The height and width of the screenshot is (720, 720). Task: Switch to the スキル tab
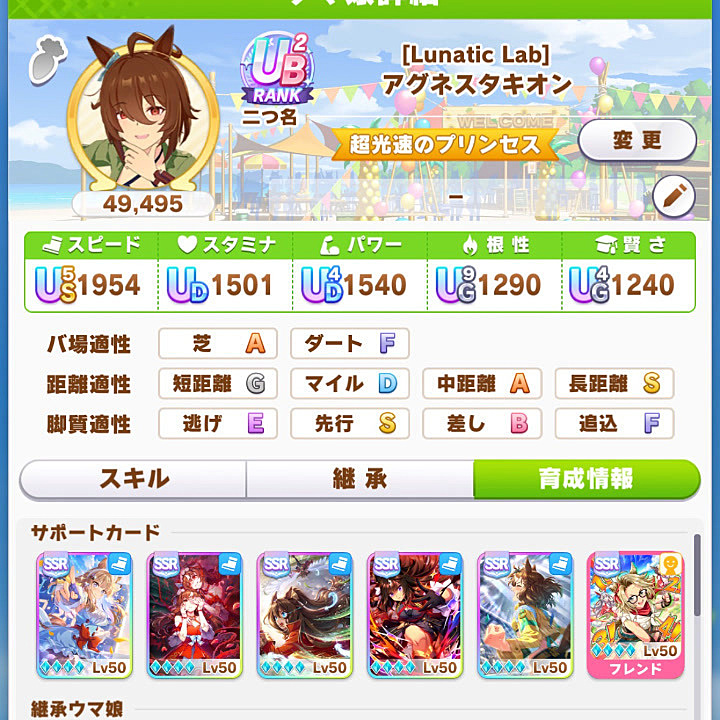point(134,479)
